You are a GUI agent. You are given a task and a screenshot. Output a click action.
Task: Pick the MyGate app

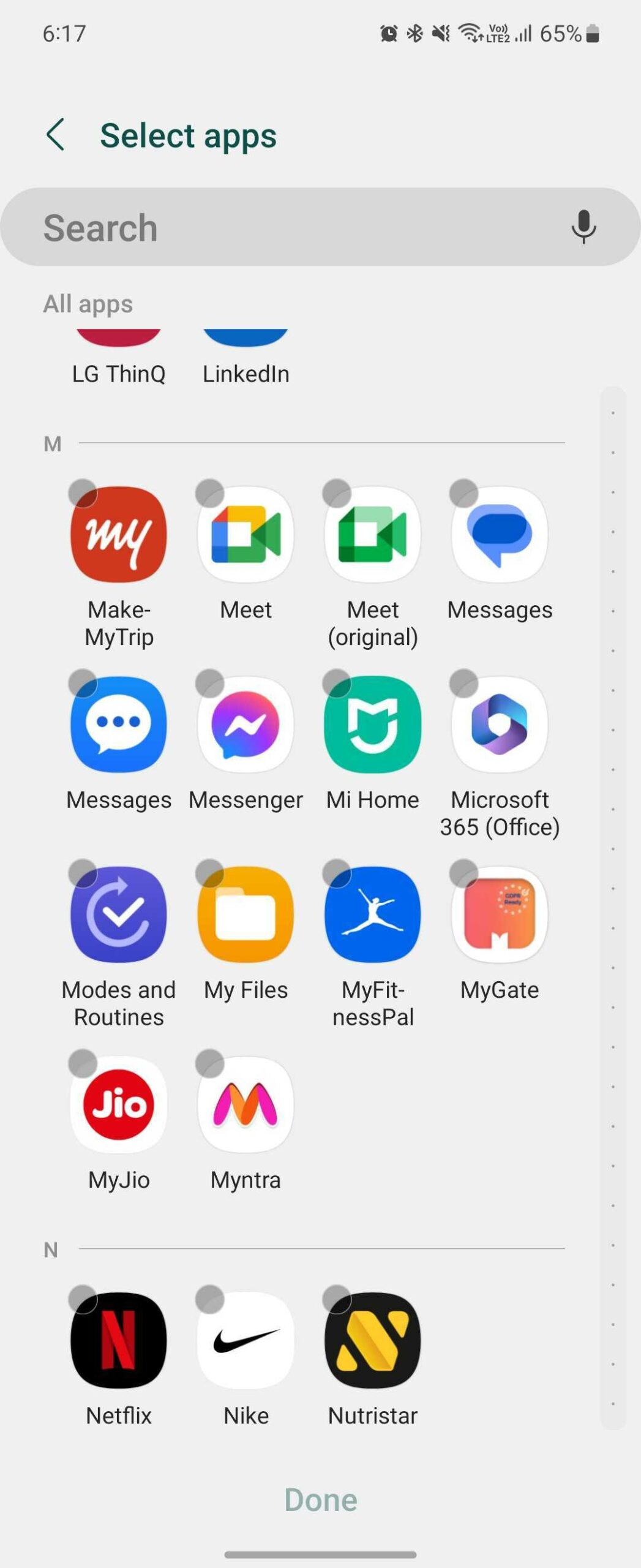coord(500,914)
